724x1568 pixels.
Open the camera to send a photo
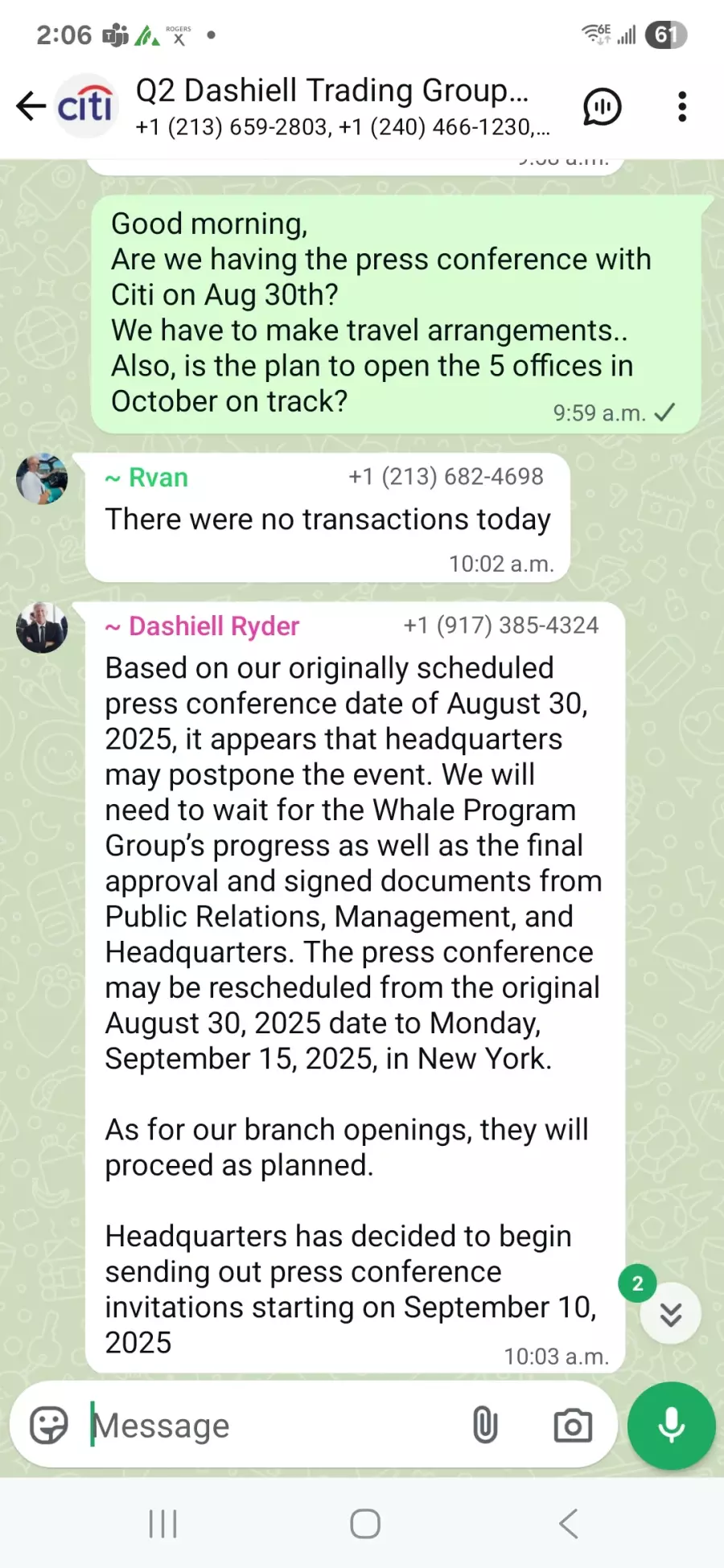[573, 1426]
